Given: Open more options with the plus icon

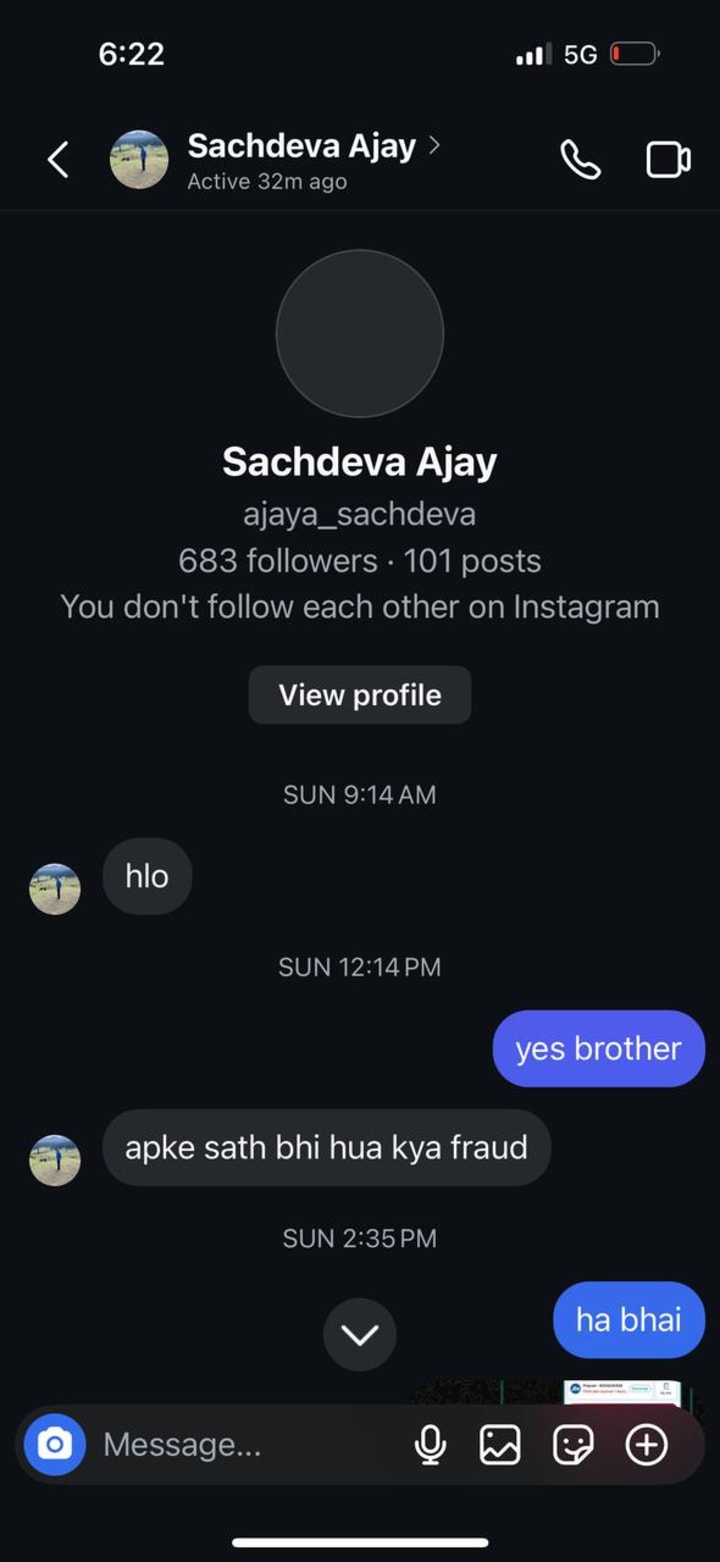Looking at the screenshot, I should [x=646, y=1444].
